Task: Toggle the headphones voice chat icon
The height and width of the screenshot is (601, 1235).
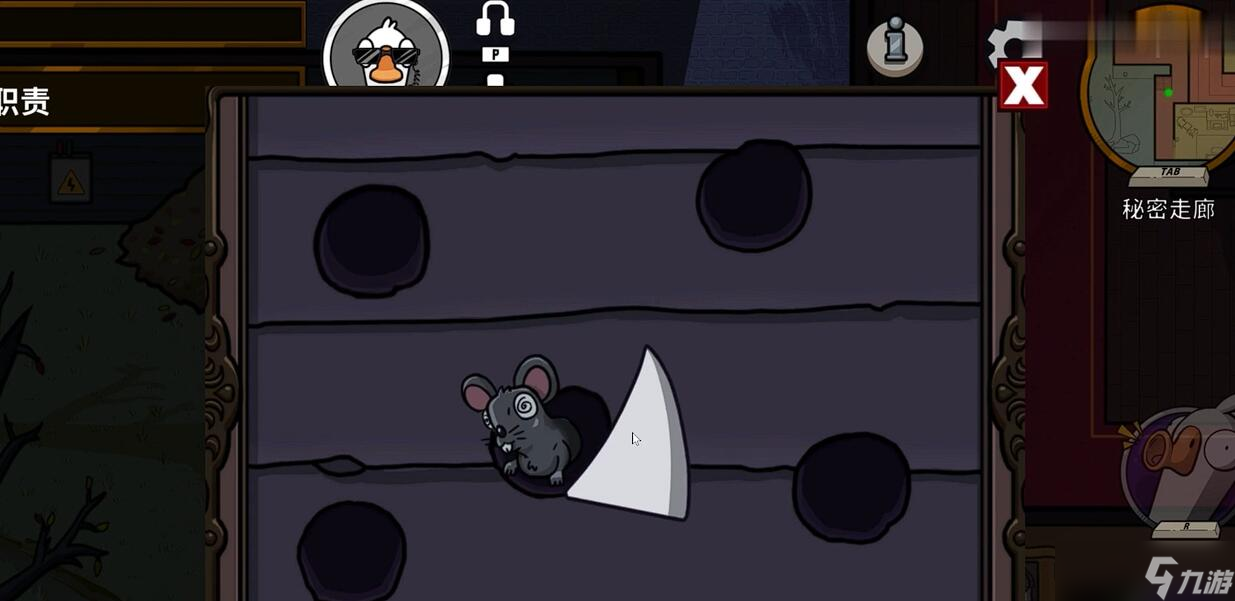Action: click(495, 20)
